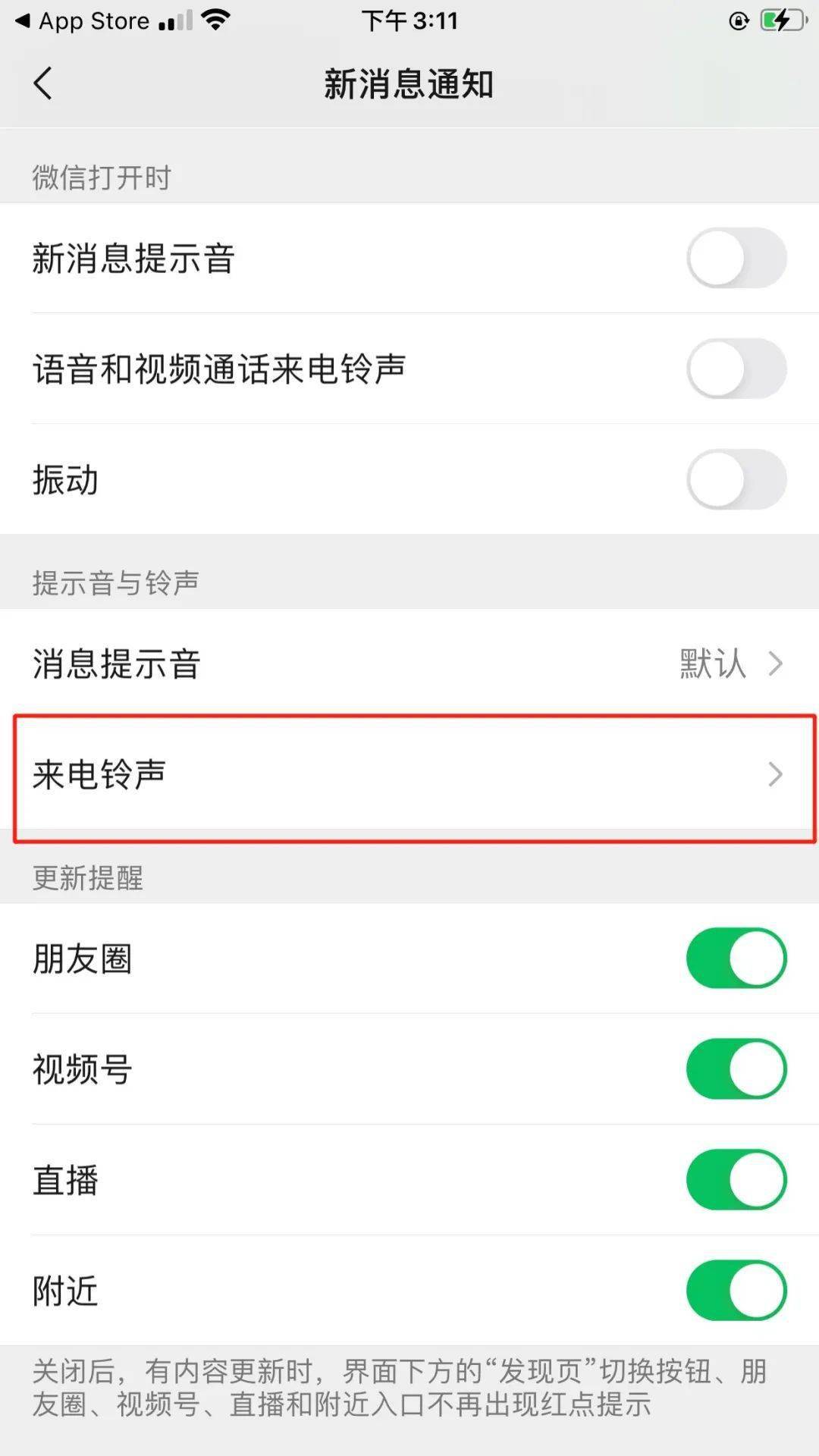Enable the 新消息提示音 switch
Viewport: 819px width, 1456px height.
point(736,258)
